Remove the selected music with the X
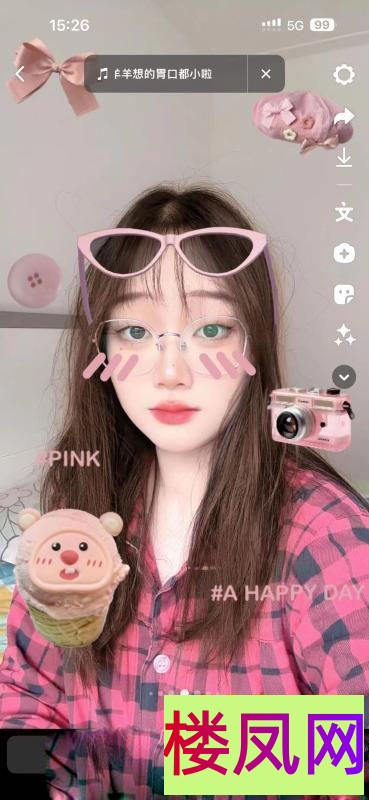 click(x=266, y=74)
